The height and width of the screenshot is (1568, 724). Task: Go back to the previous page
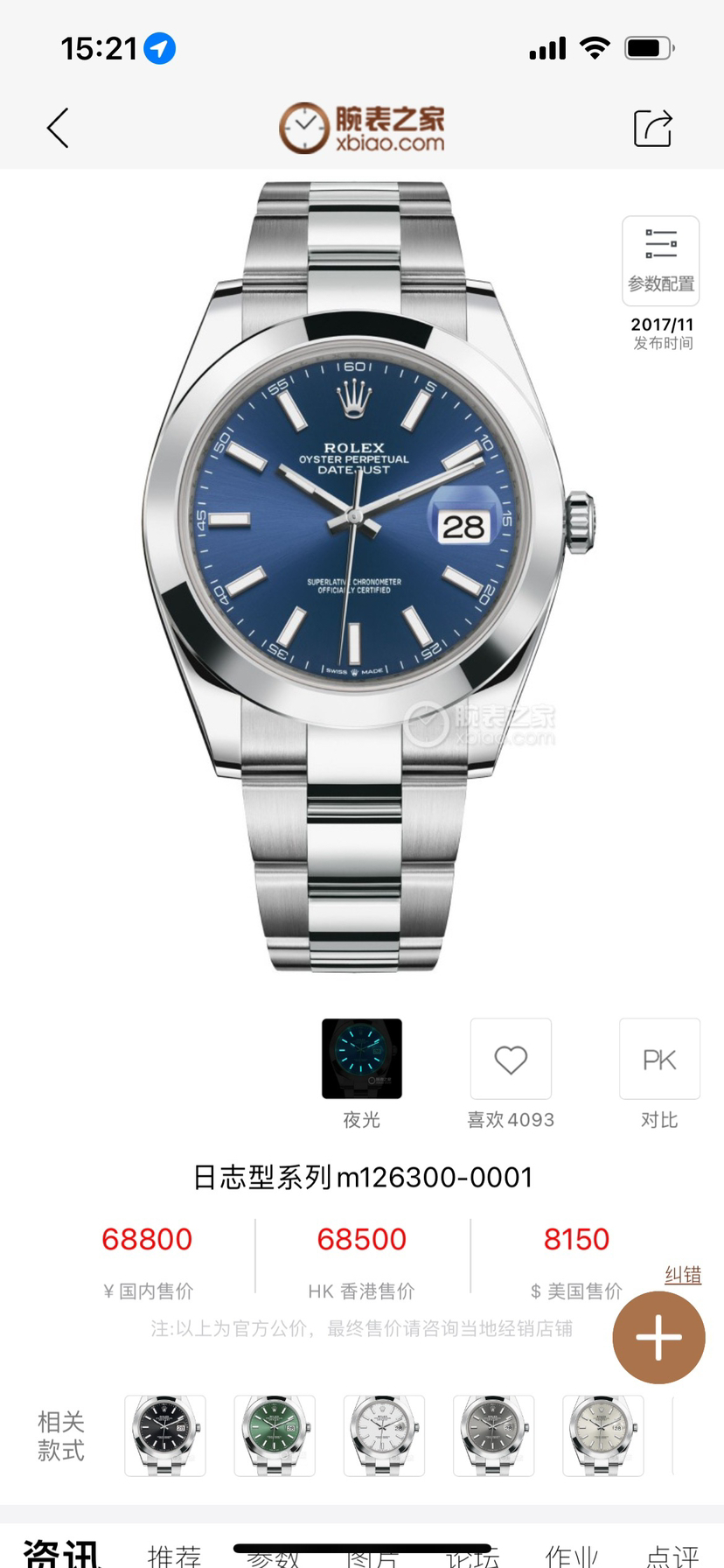tap(58, 129)
